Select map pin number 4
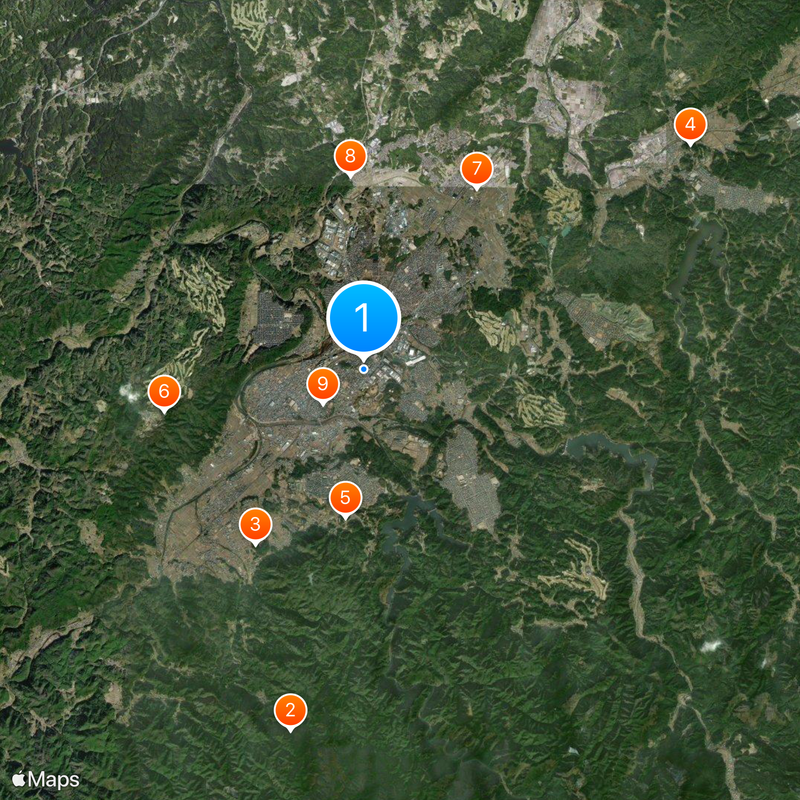 click(x=690, y=125)
